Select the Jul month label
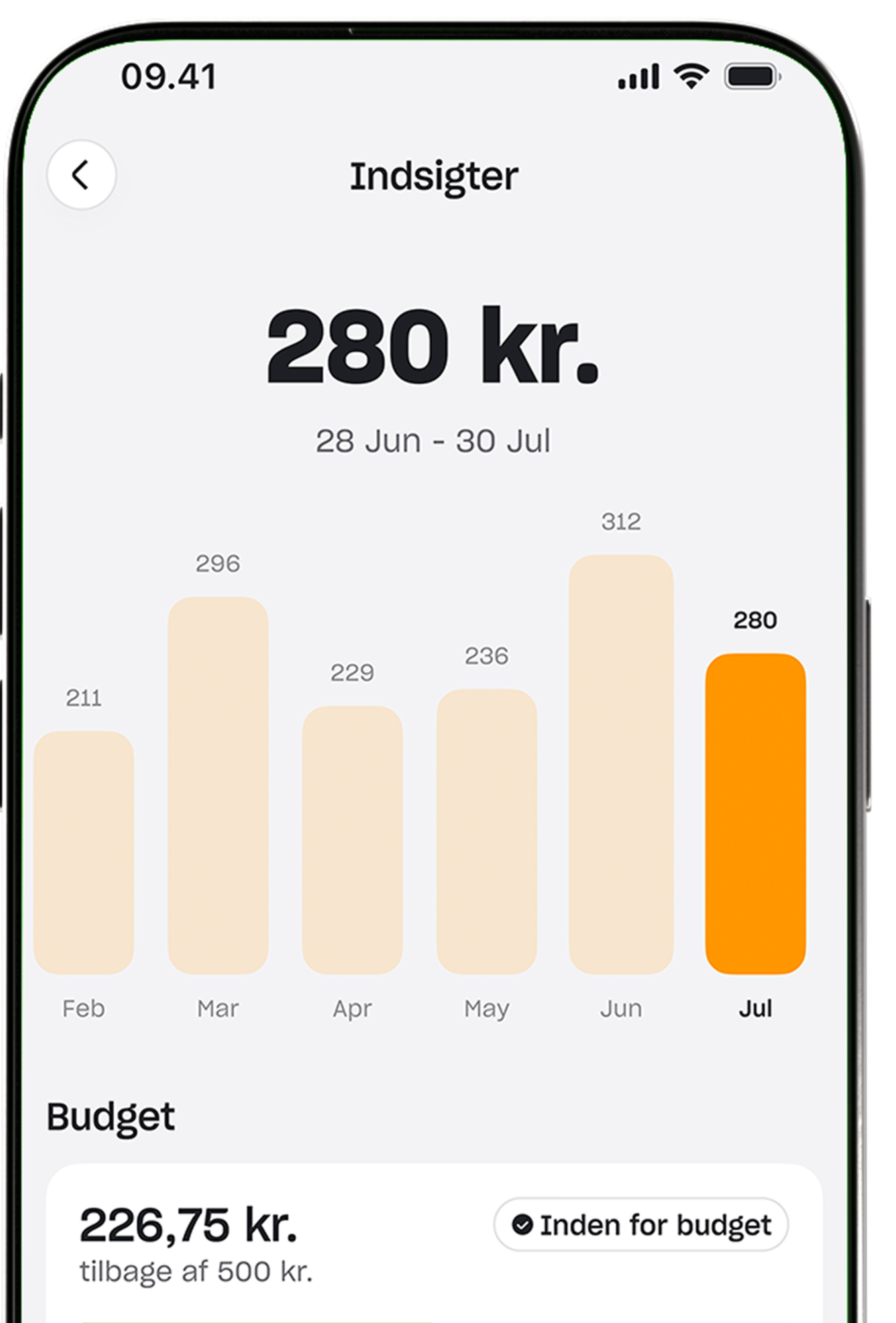The height and width of the screenshot is (1323, 896). pos(755,1008)
